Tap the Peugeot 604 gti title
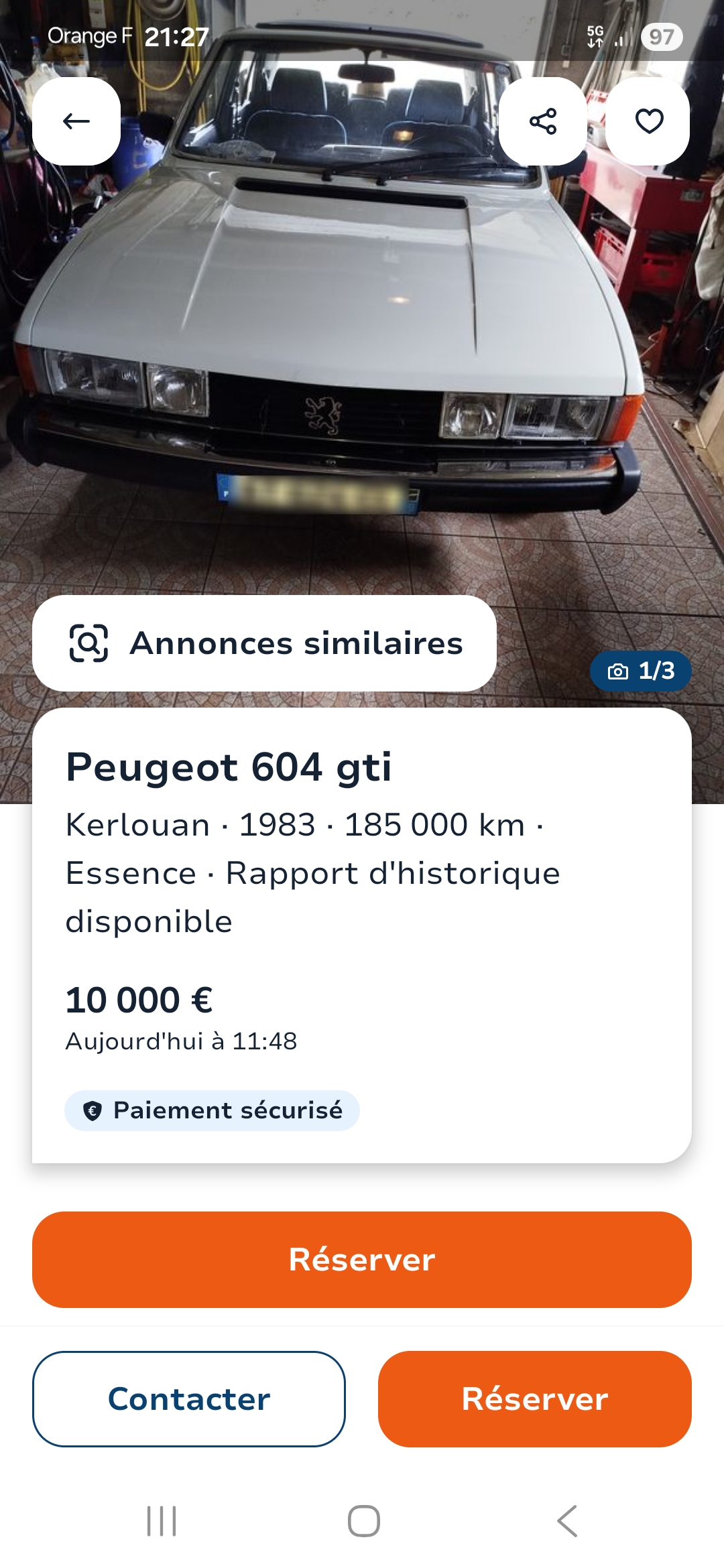Screen dimensions: 724x1568 [x=230, y=769]
